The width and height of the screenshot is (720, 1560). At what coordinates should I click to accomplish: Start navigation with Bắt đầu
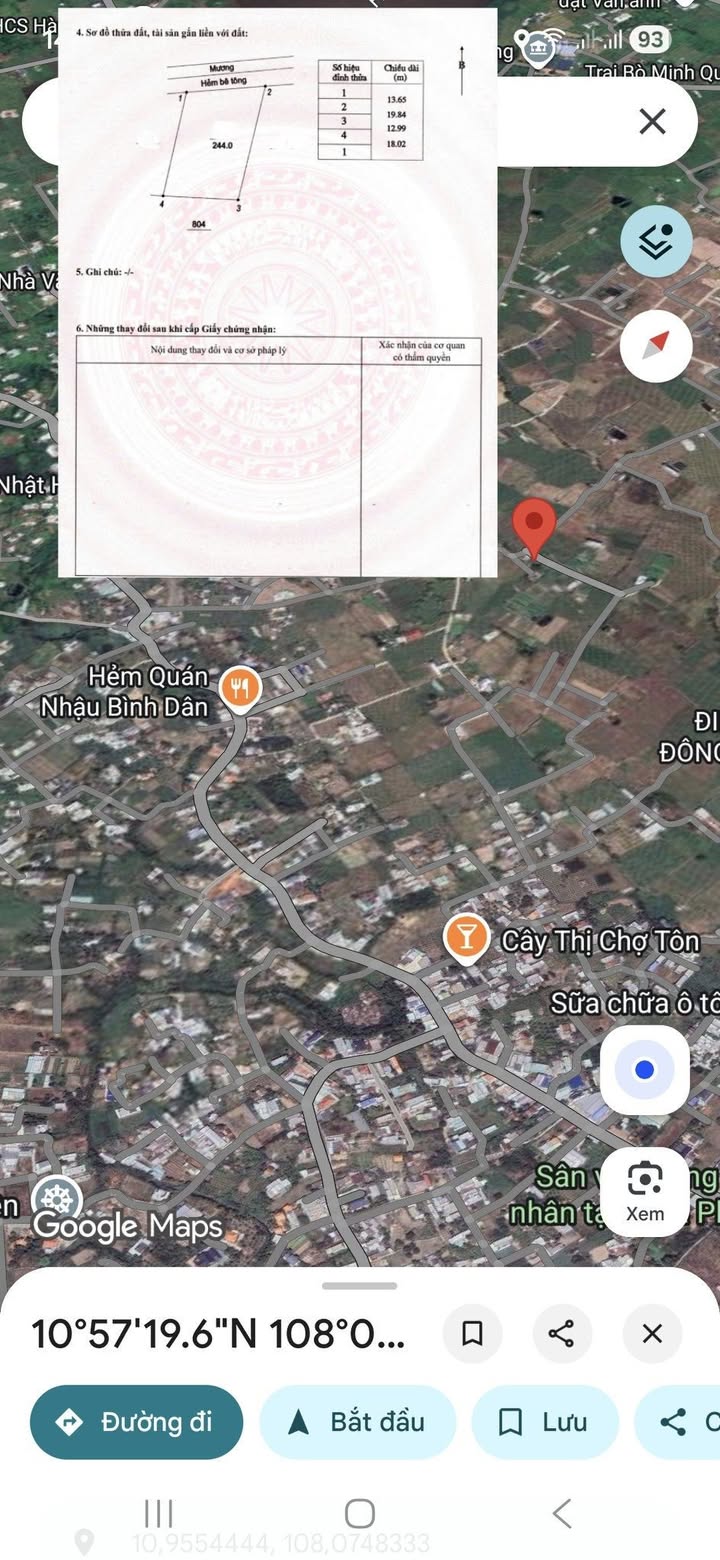(358, 1422)
